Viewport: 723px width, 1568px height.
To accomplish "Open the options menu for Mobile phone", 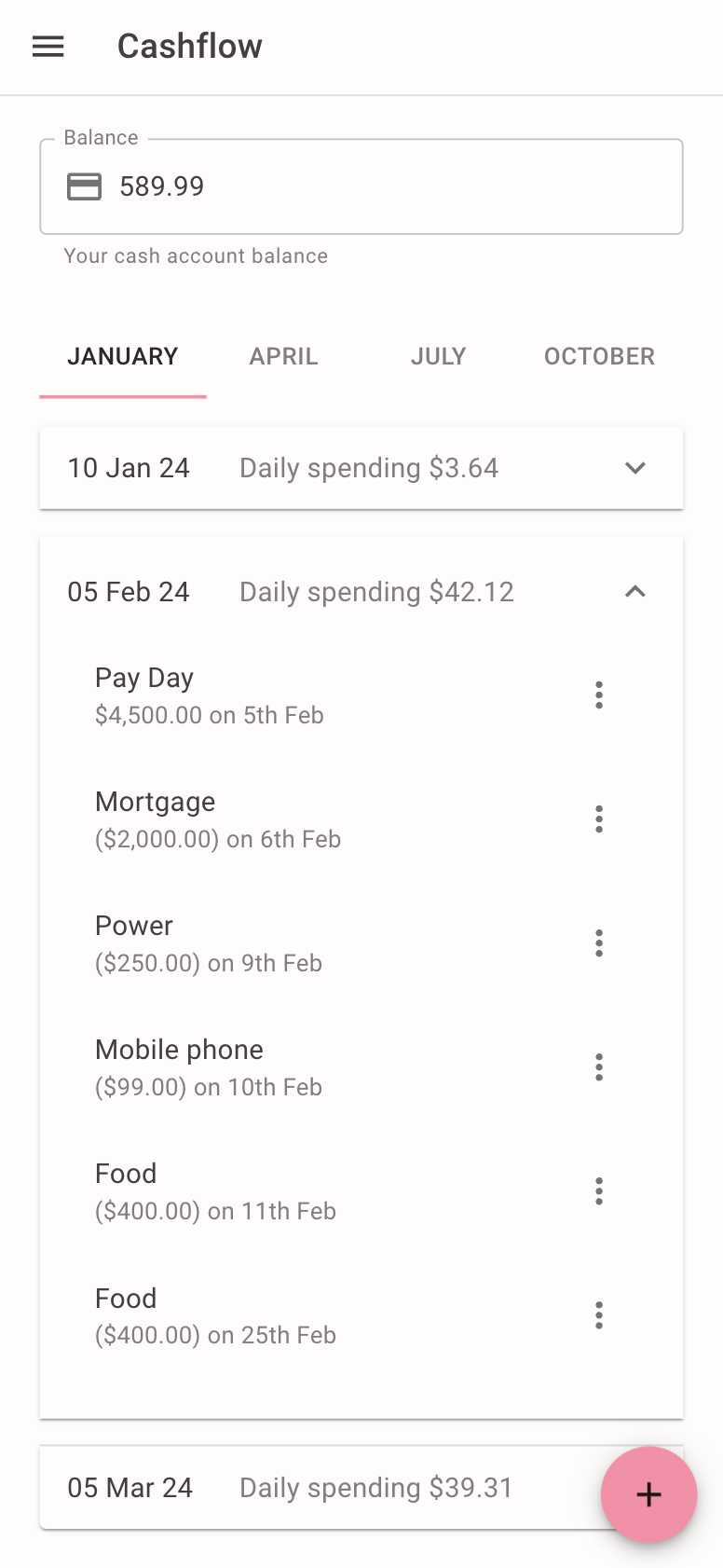I will coord(599,1066).
